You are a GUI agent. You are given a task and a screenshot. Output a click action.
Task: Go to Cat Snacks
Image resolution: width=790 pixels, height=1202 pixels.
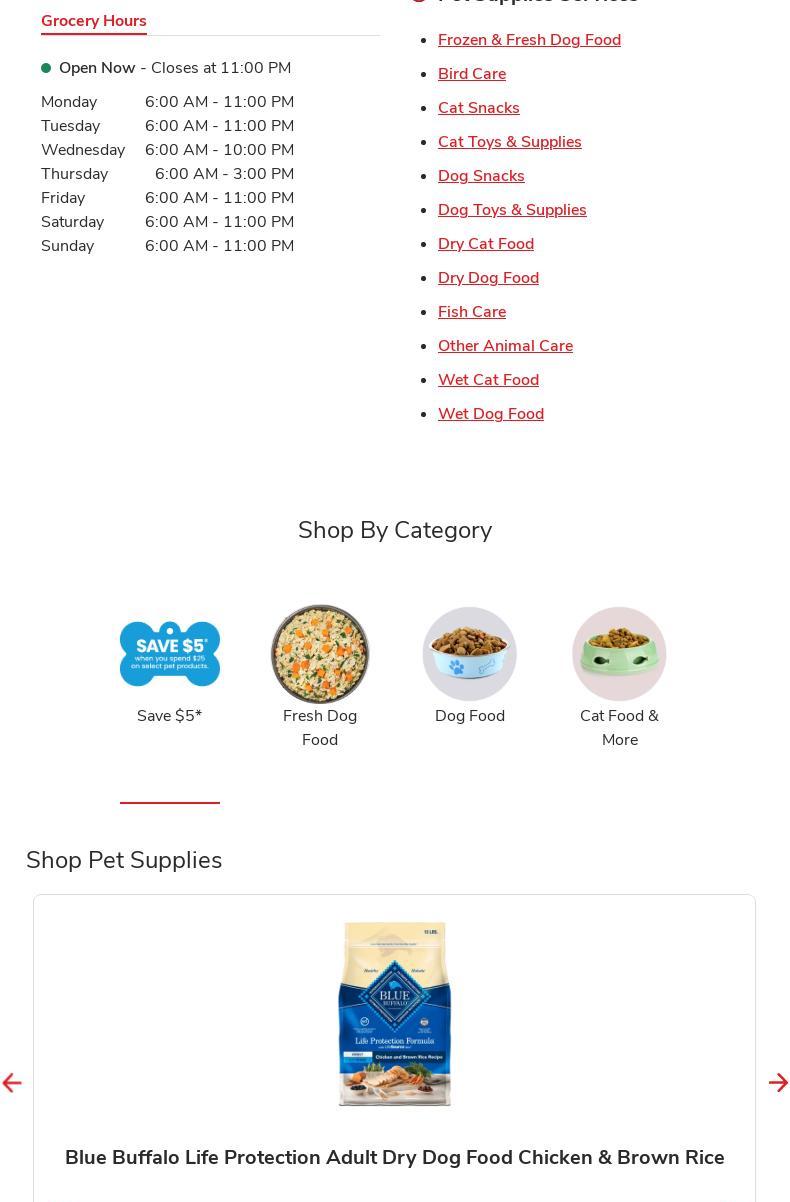point(479,108)
